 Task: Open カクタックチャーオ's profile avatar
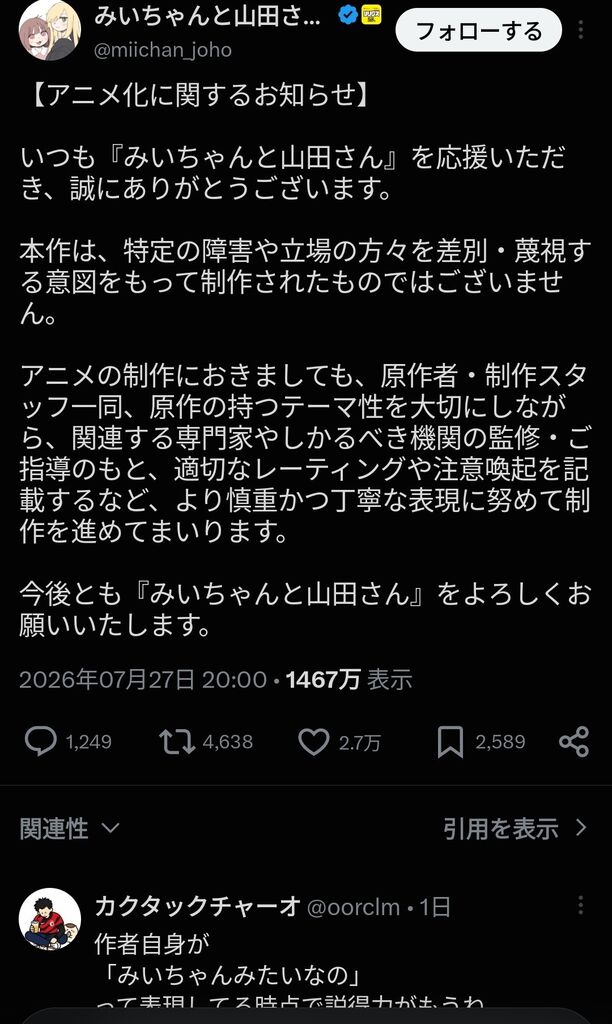tap(50, 919)
